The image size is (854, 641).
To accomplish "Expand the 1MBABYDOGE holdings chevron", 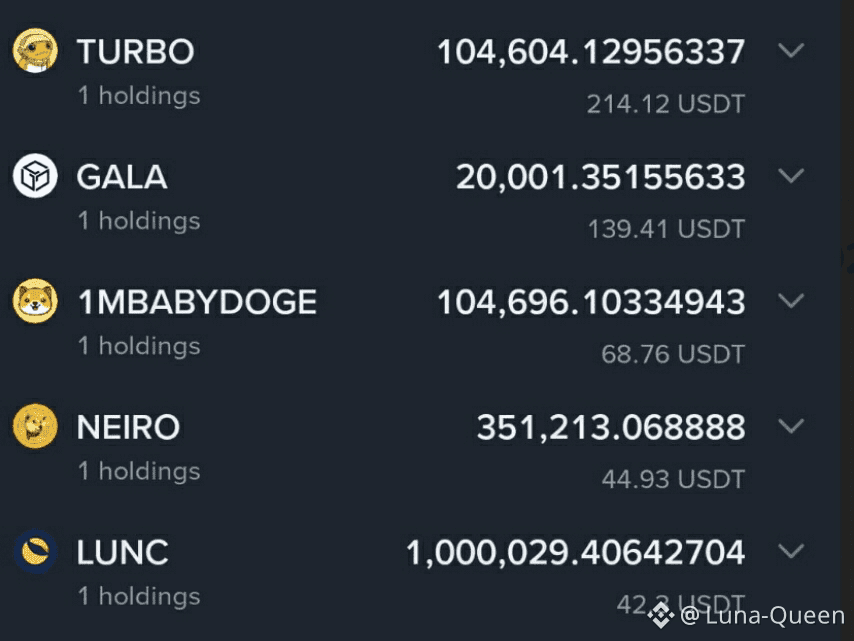I will point(791,301).
